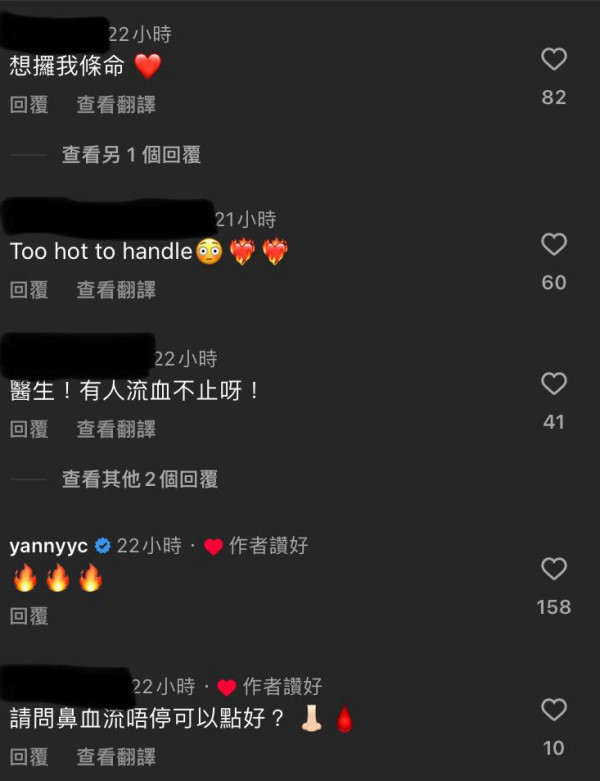Reply to 醫生！有人流血不止呀！ comment
Screen dimensions: 600x781
(x=29, y=429)
